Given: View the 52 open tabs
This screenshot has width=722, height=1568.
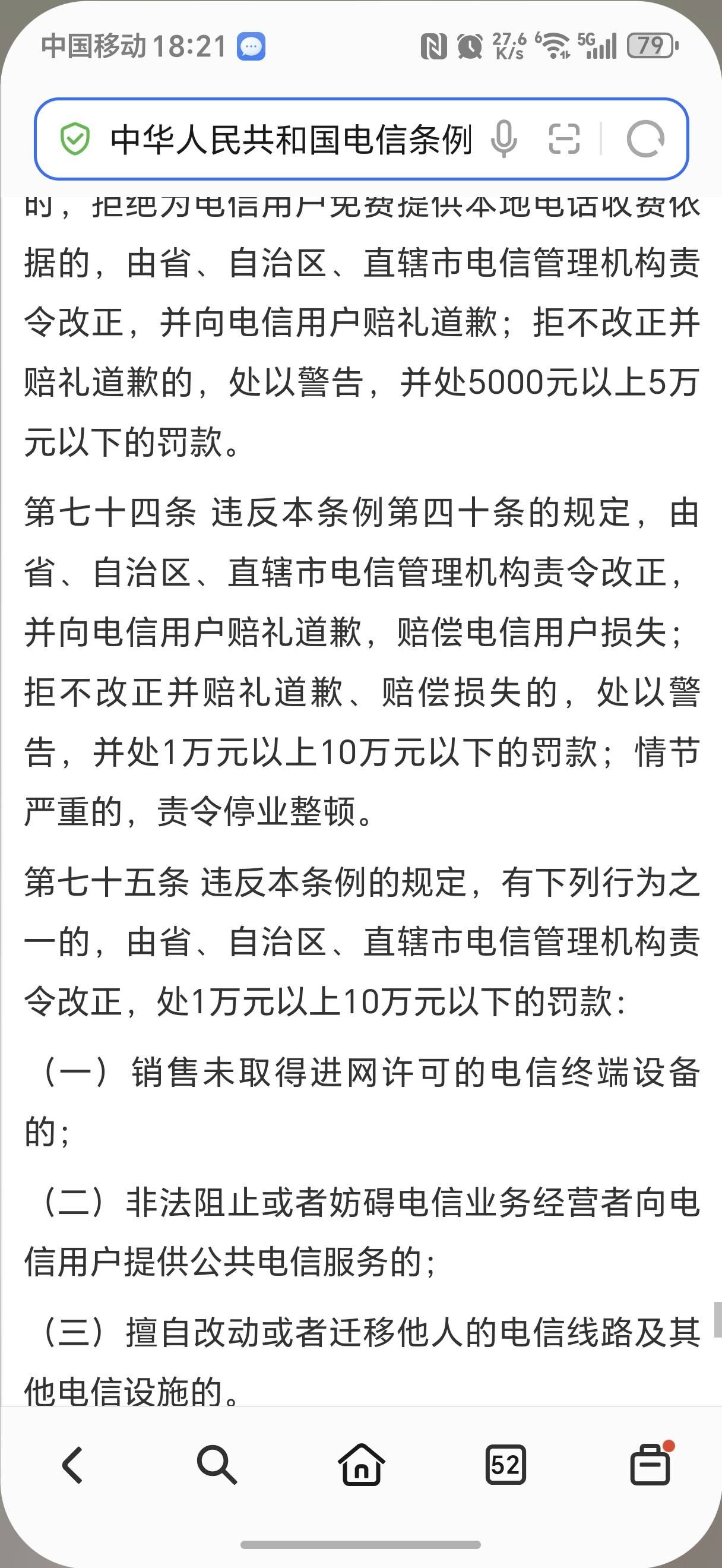Looking at the screenshot, I should [505, 1465].
